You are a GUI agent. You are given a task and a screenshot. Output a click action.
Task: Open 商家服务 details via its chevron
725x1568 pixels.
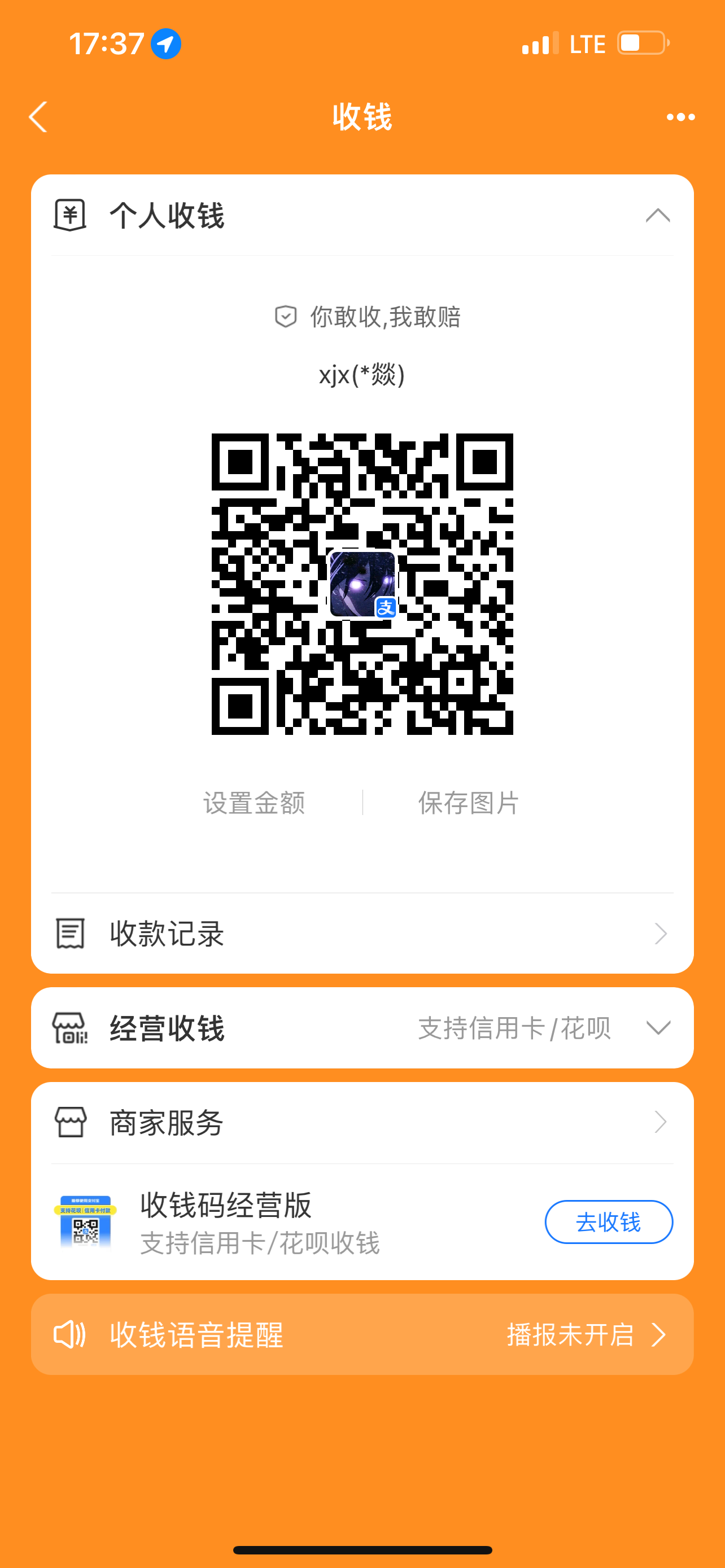662,1122
